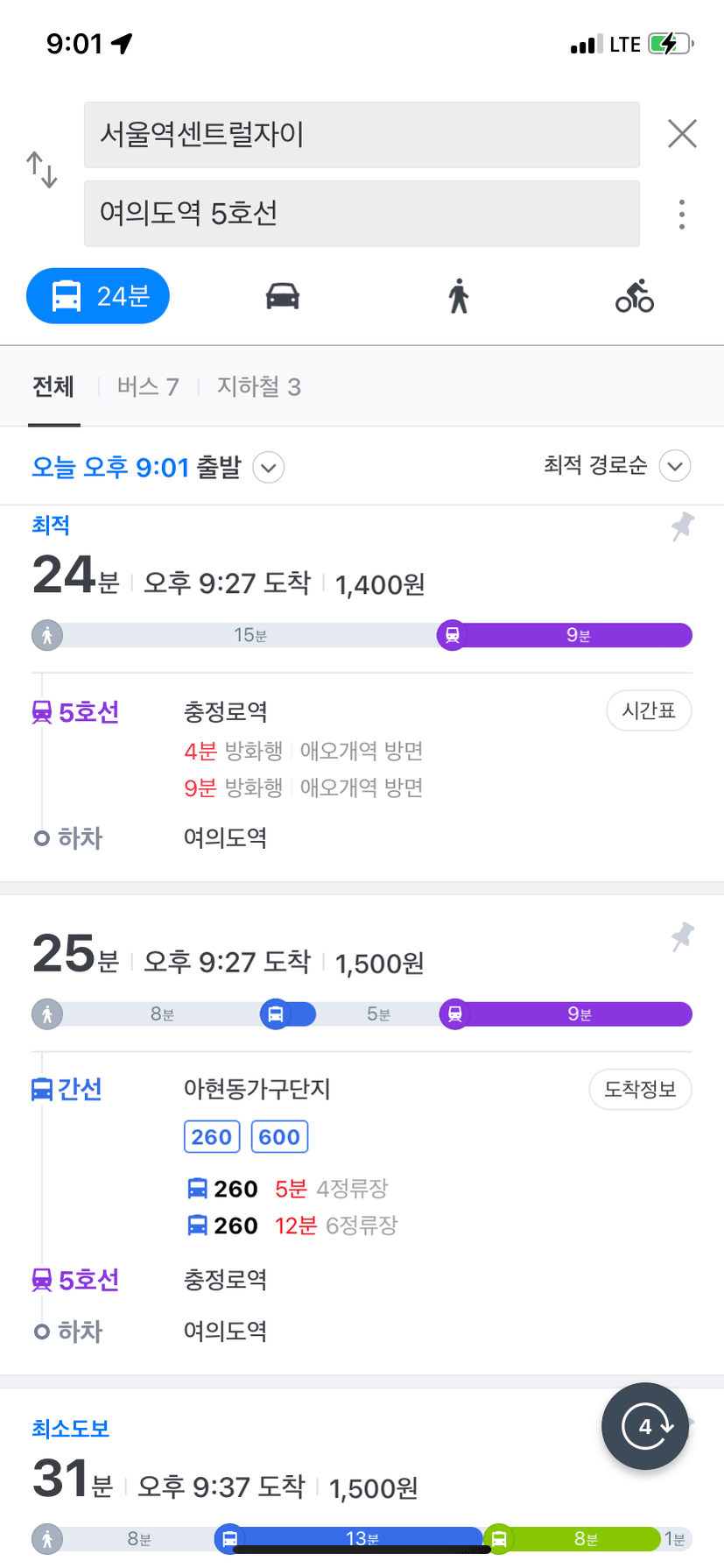This screenshot has width=724, height=1568.
Task: Open 시간표 for 충정로역 5호선
Action: click(649, 710)
